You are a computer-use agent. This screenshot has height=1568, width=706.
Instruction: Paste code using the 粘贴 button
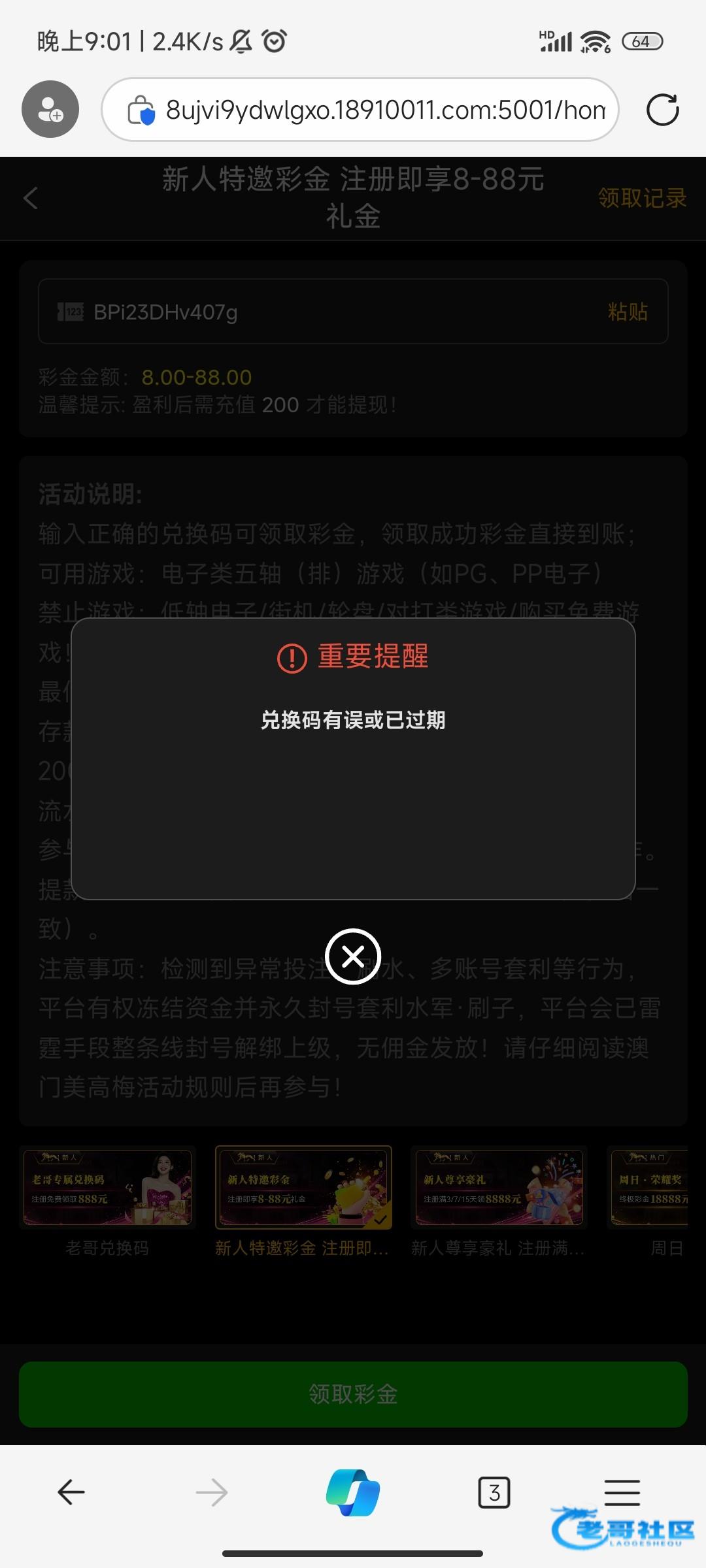628,312
